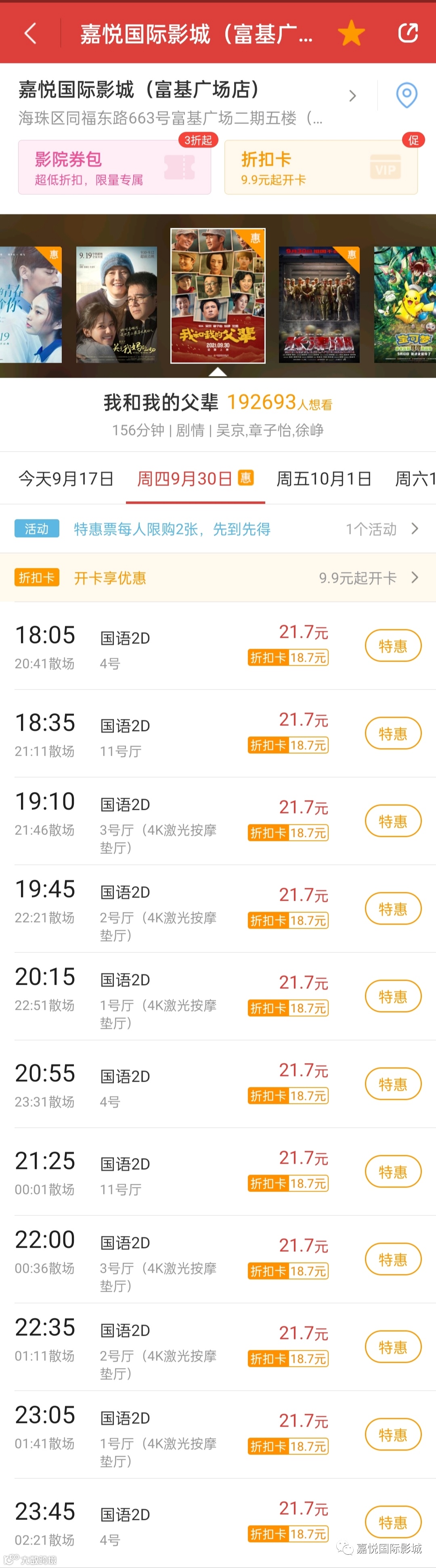The height and width of the screenshot is (1568, 436).
Task: Select the Pokémon movie poster
Action: pyautogui.click(x=406, y=304)
